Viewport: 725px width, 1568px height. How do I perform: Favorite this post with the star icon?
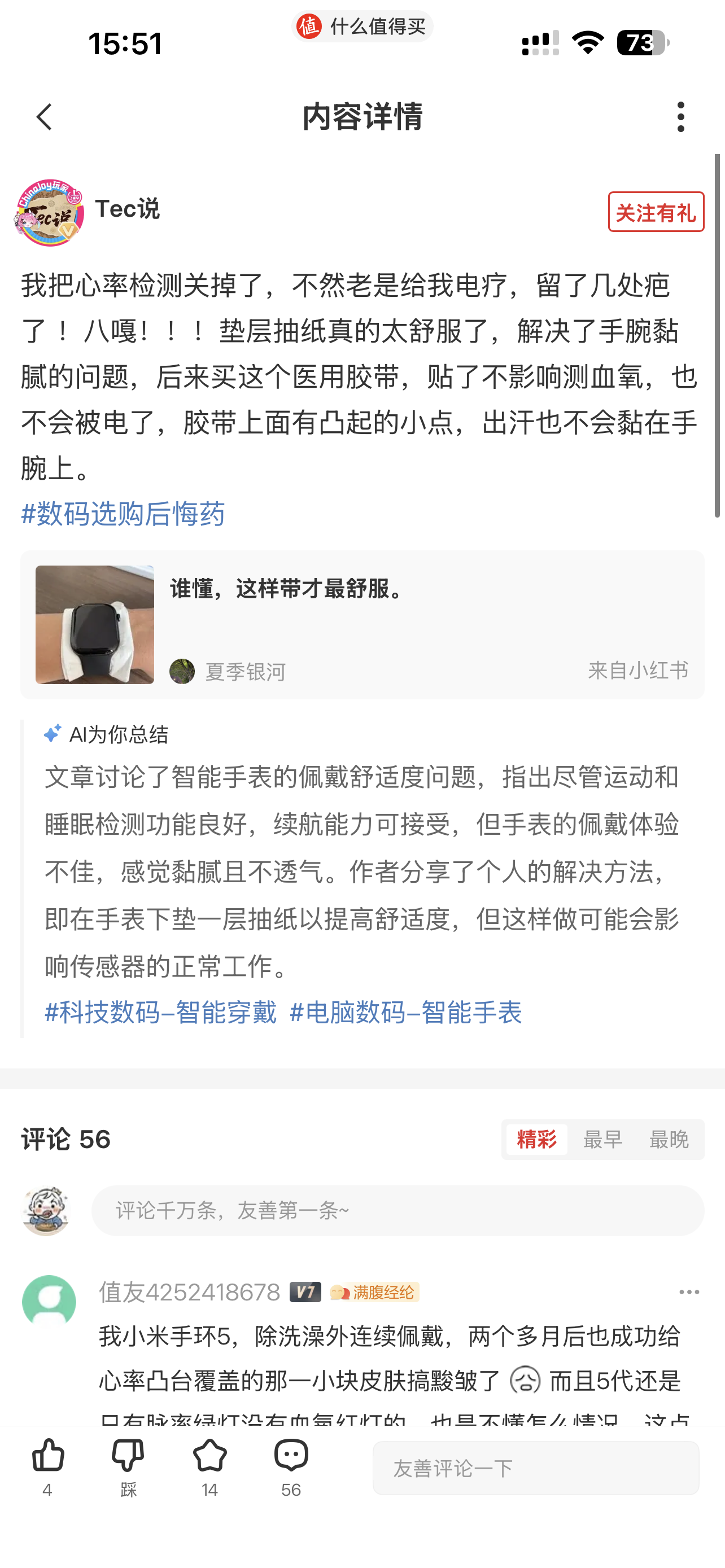coord(210,1467)
